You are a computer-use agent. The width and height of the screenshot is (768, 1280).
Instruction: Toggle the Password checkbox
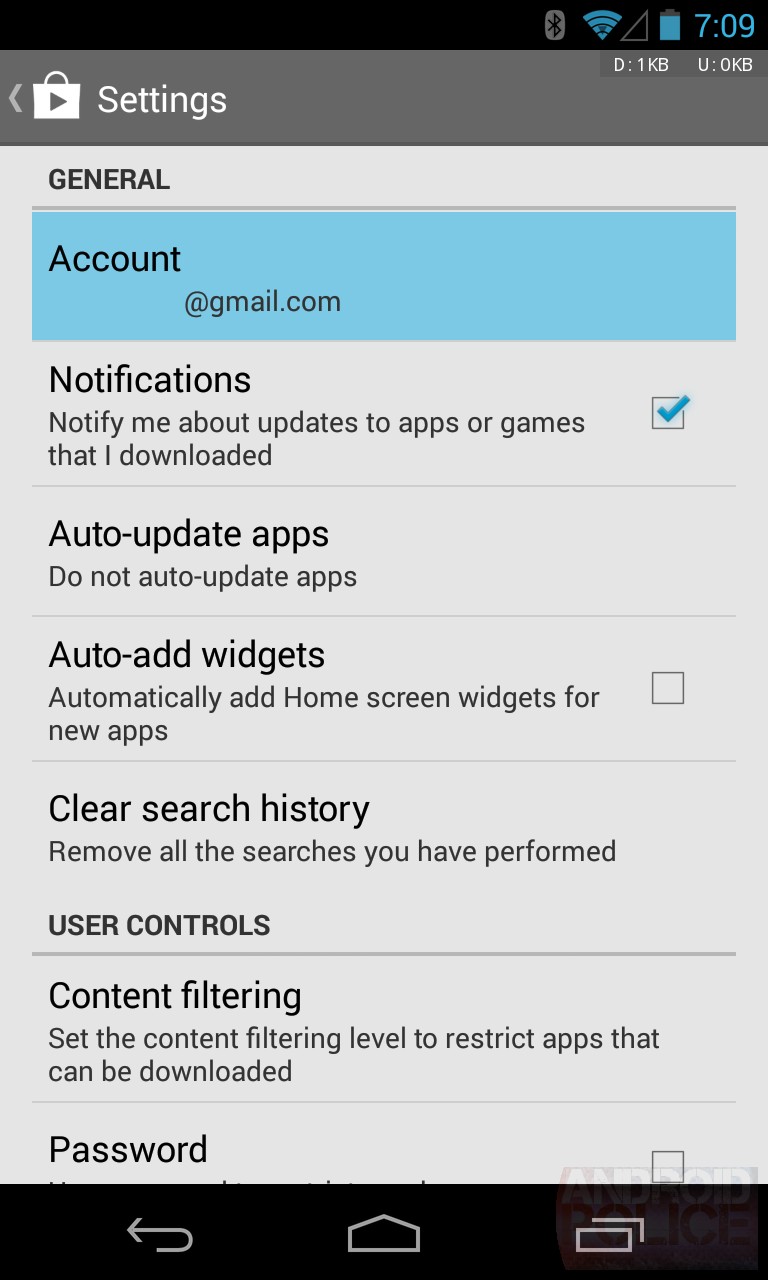pos(668,1166)
